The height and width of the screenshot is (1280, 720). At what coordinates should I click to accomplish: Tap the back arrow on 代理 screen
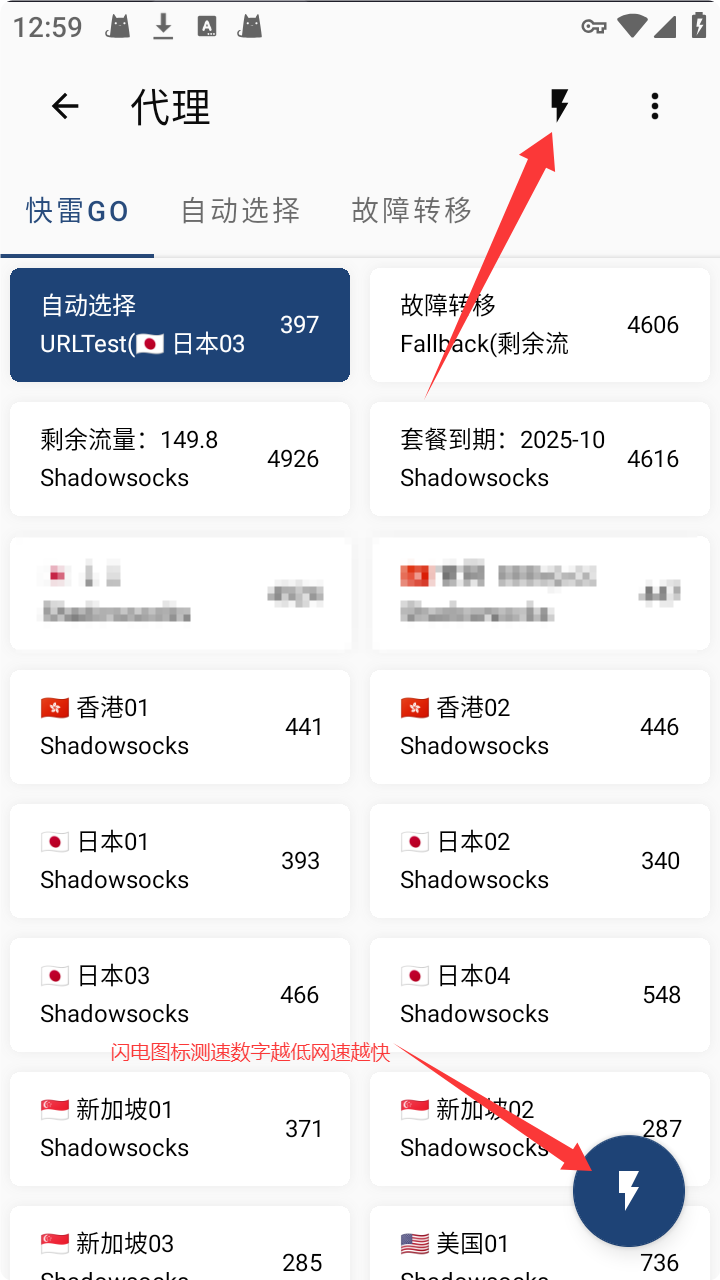click(x=64, y=105)
